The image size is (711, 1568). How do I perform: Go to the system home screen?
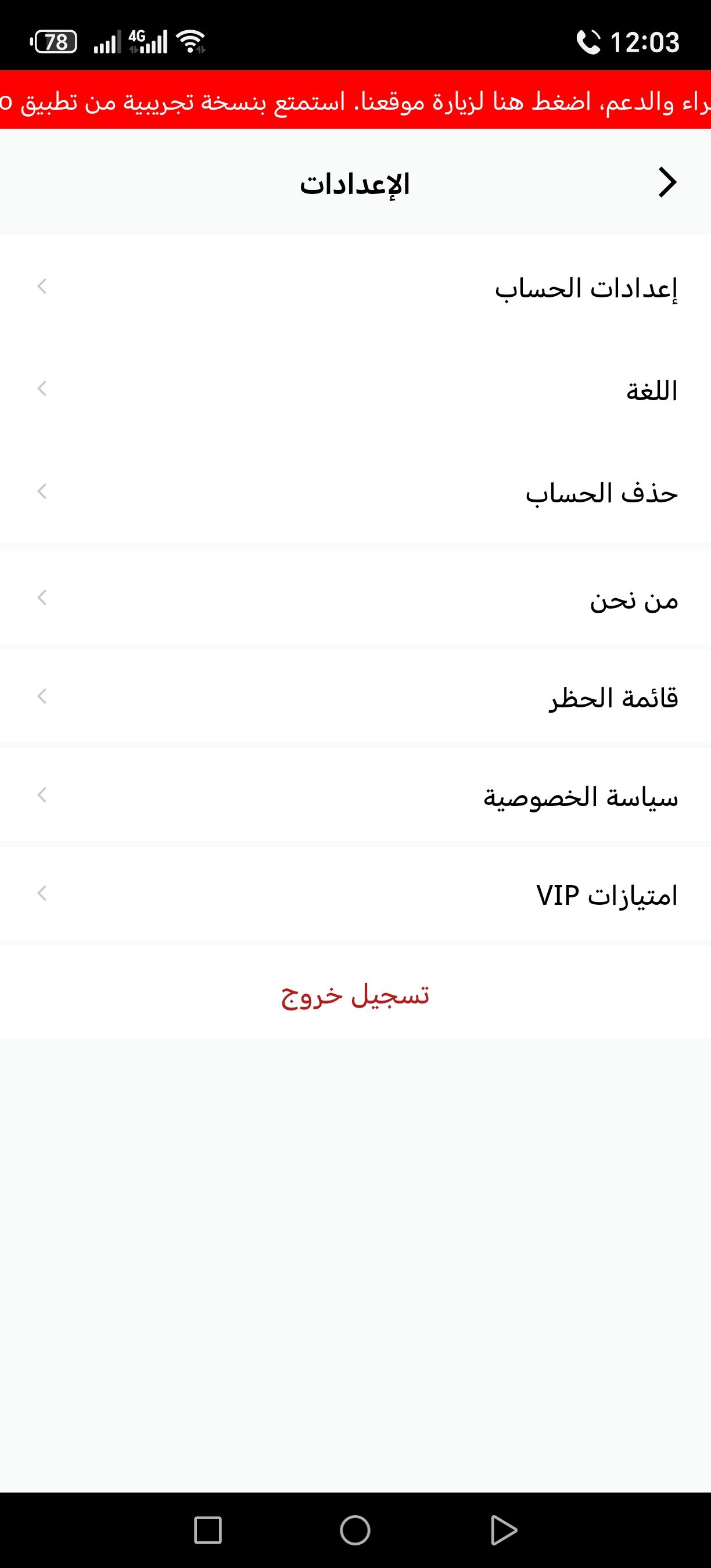tap(355, 1530)
